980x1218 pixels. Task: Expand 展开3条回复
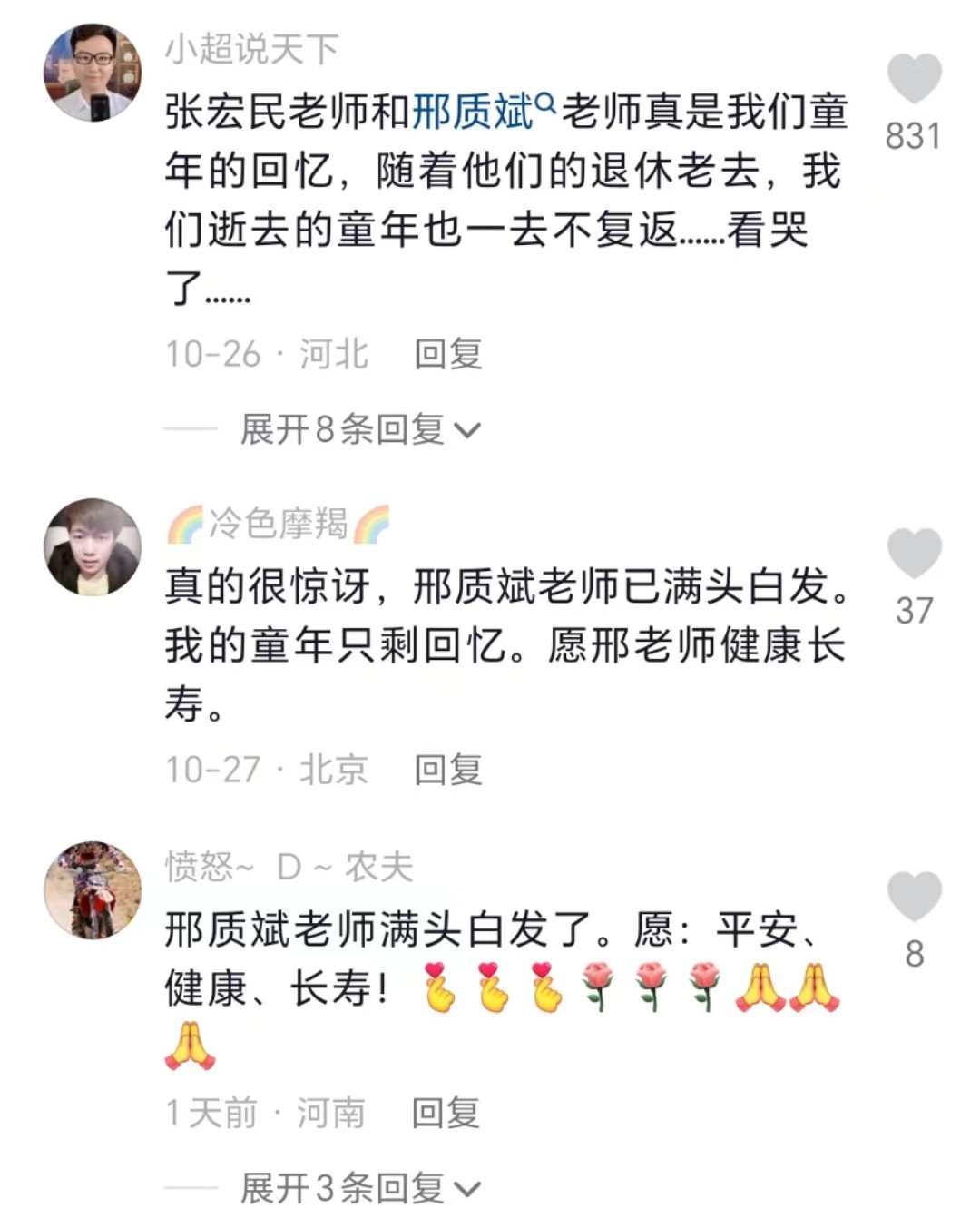[359, 1187]
